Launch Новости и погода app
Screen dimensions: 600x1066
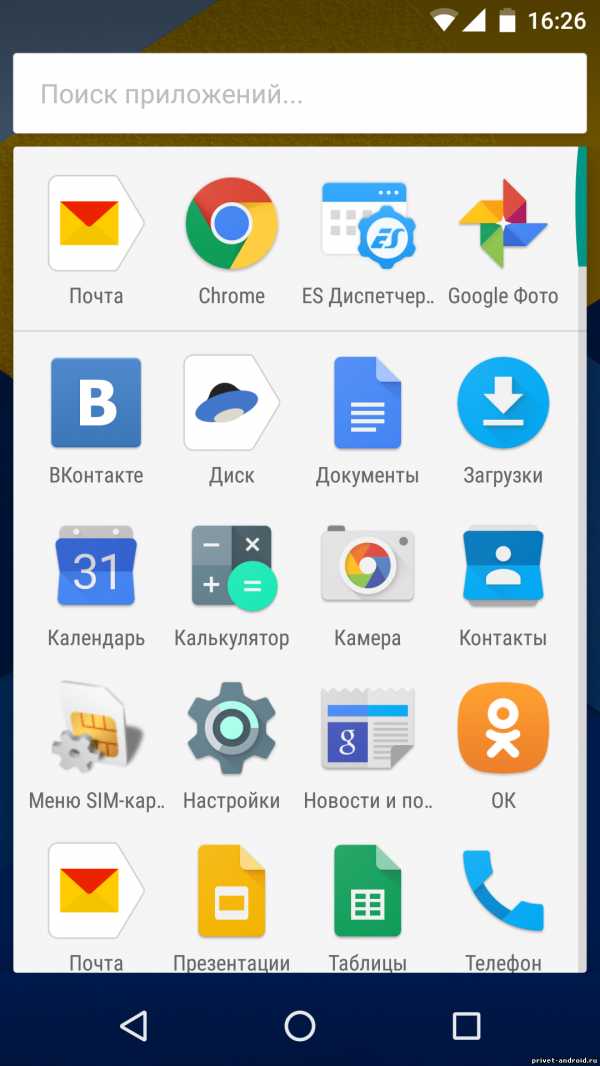[367, 729]
